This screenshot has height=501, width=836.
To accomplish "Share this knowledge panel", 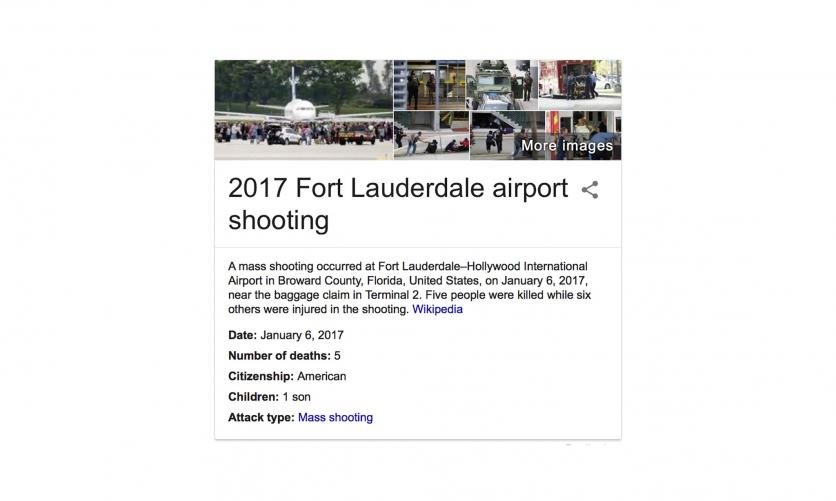I will (x=590, y=190).
